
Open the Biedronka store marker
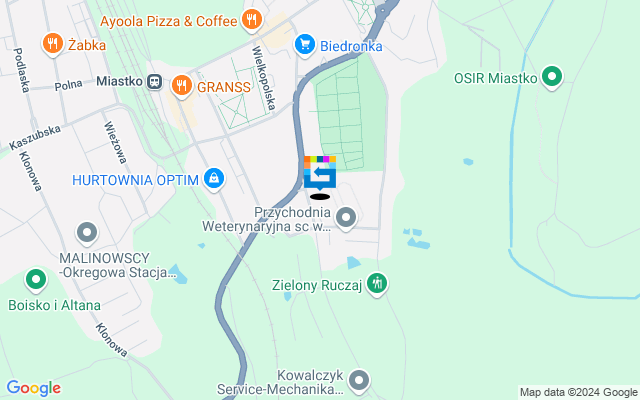coord(305,45)
